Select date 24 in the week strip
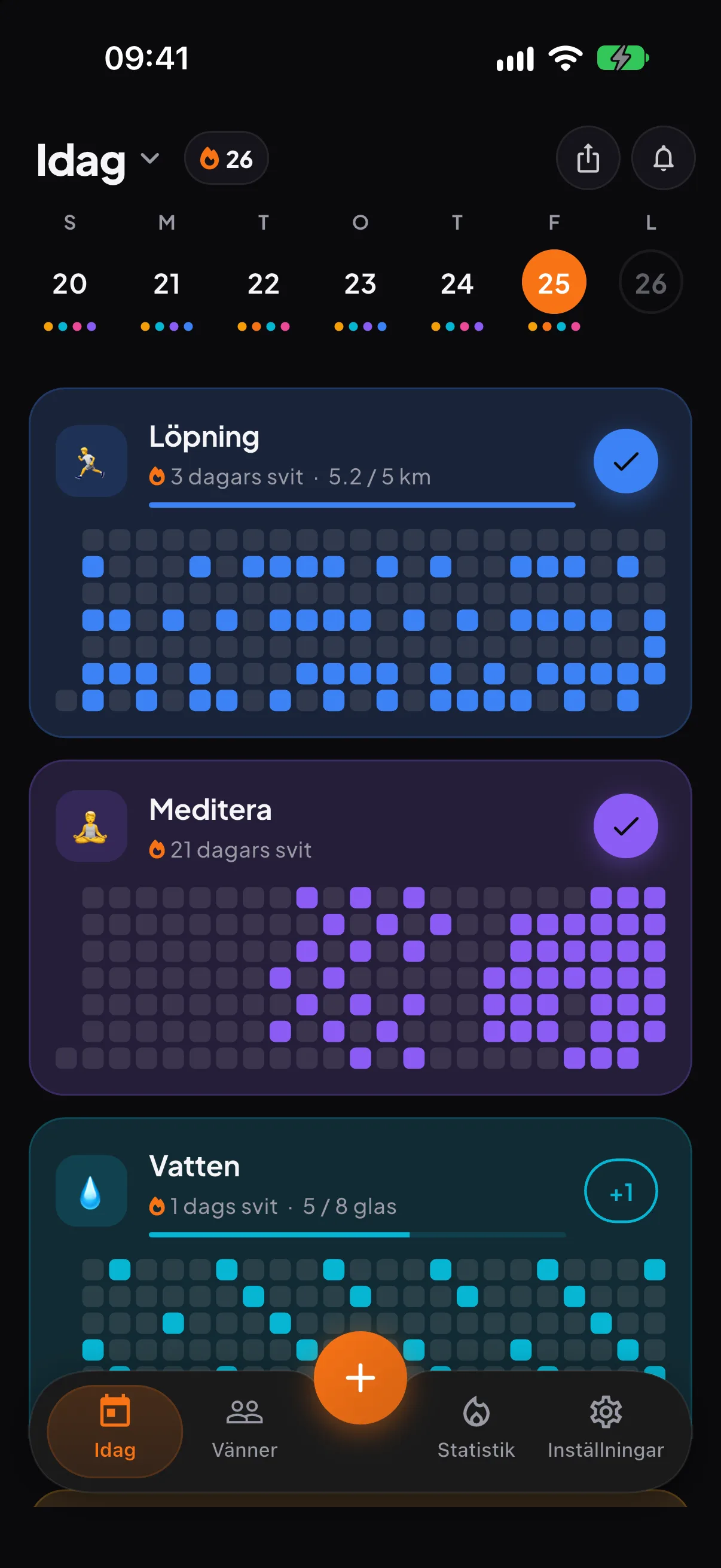This screenshot has width=721, height=1568. tap(457, 283)
